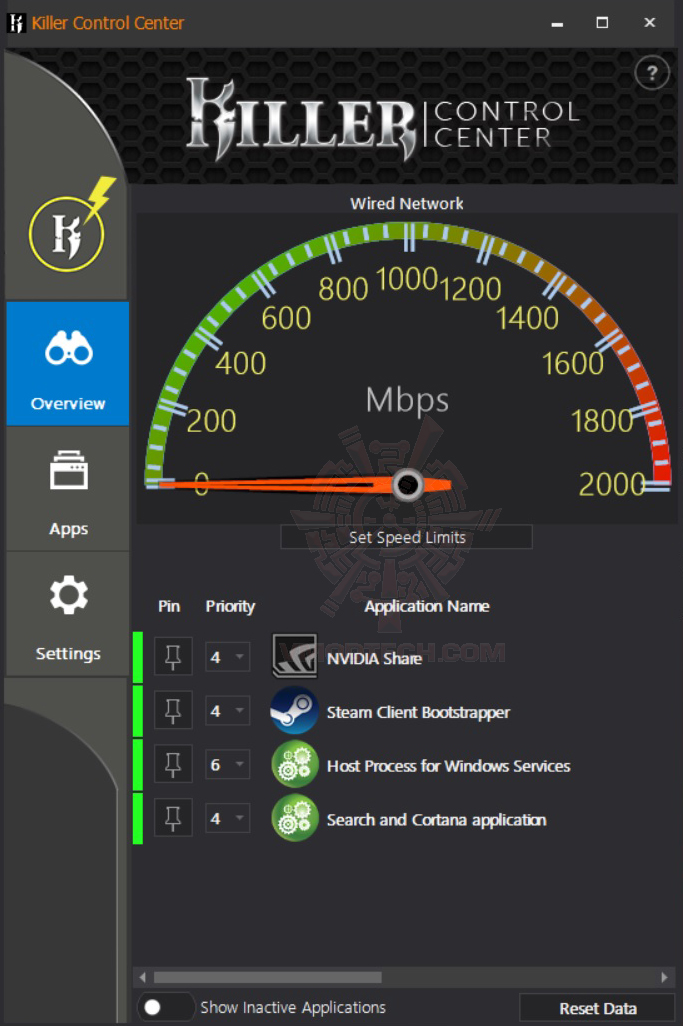The image size is (683, 1026).
Task: Click the horizontal scrollbar right arrow
Action: tap(664, 977)
